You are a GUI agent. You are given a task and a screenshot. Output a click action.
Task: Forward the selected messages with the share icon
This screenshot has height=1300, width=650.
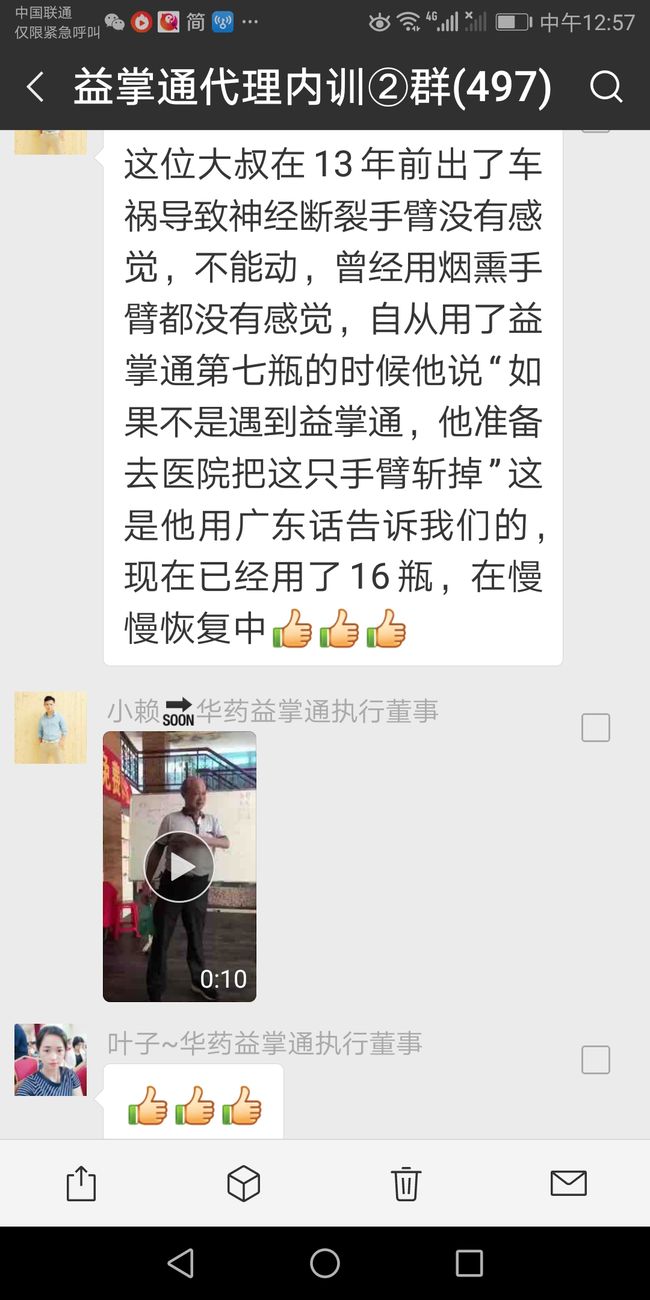pos(81,1183)
